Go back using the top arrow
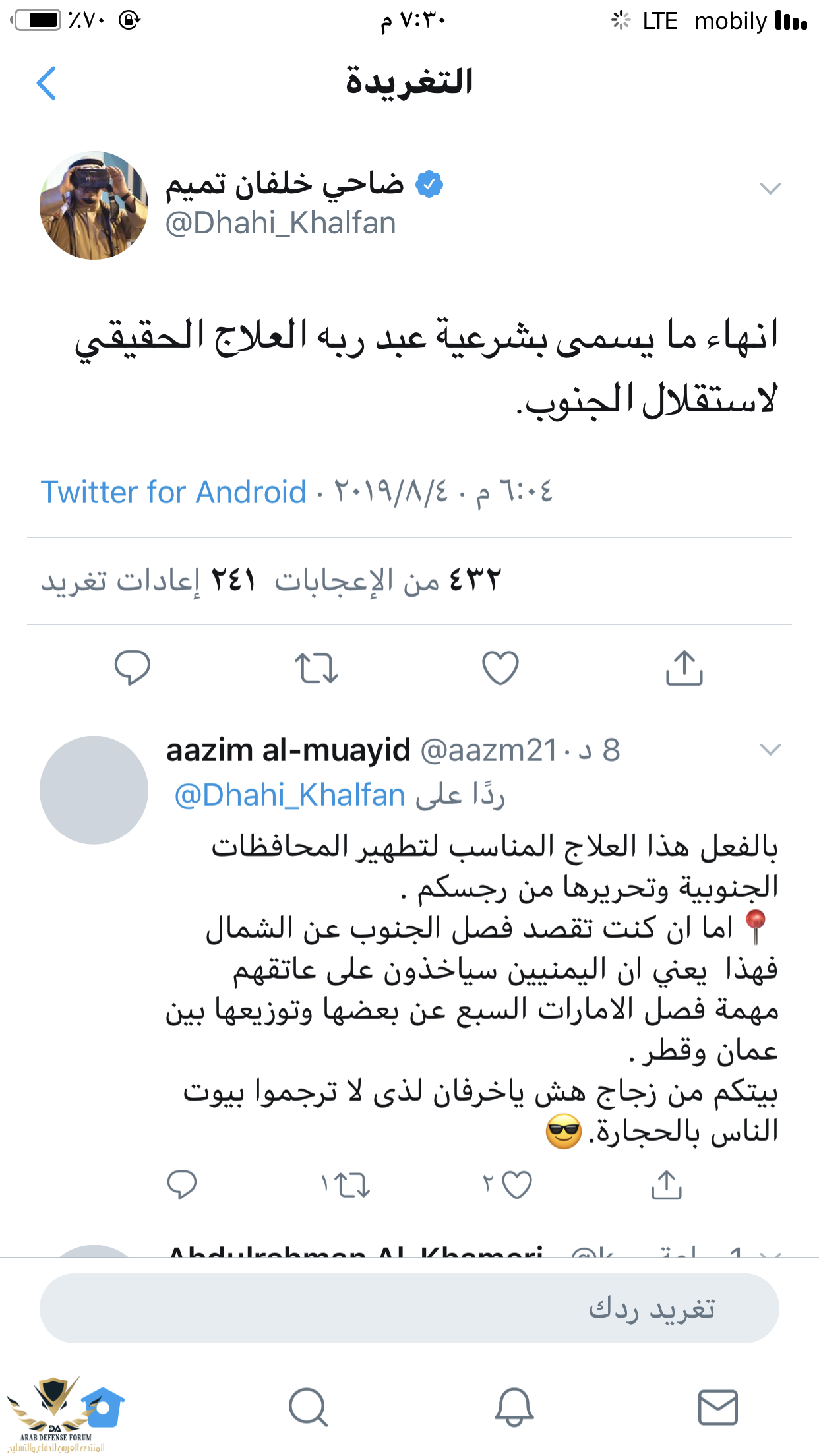The height and width of the screenshot is (1456, 819). [x=46, y=83]
